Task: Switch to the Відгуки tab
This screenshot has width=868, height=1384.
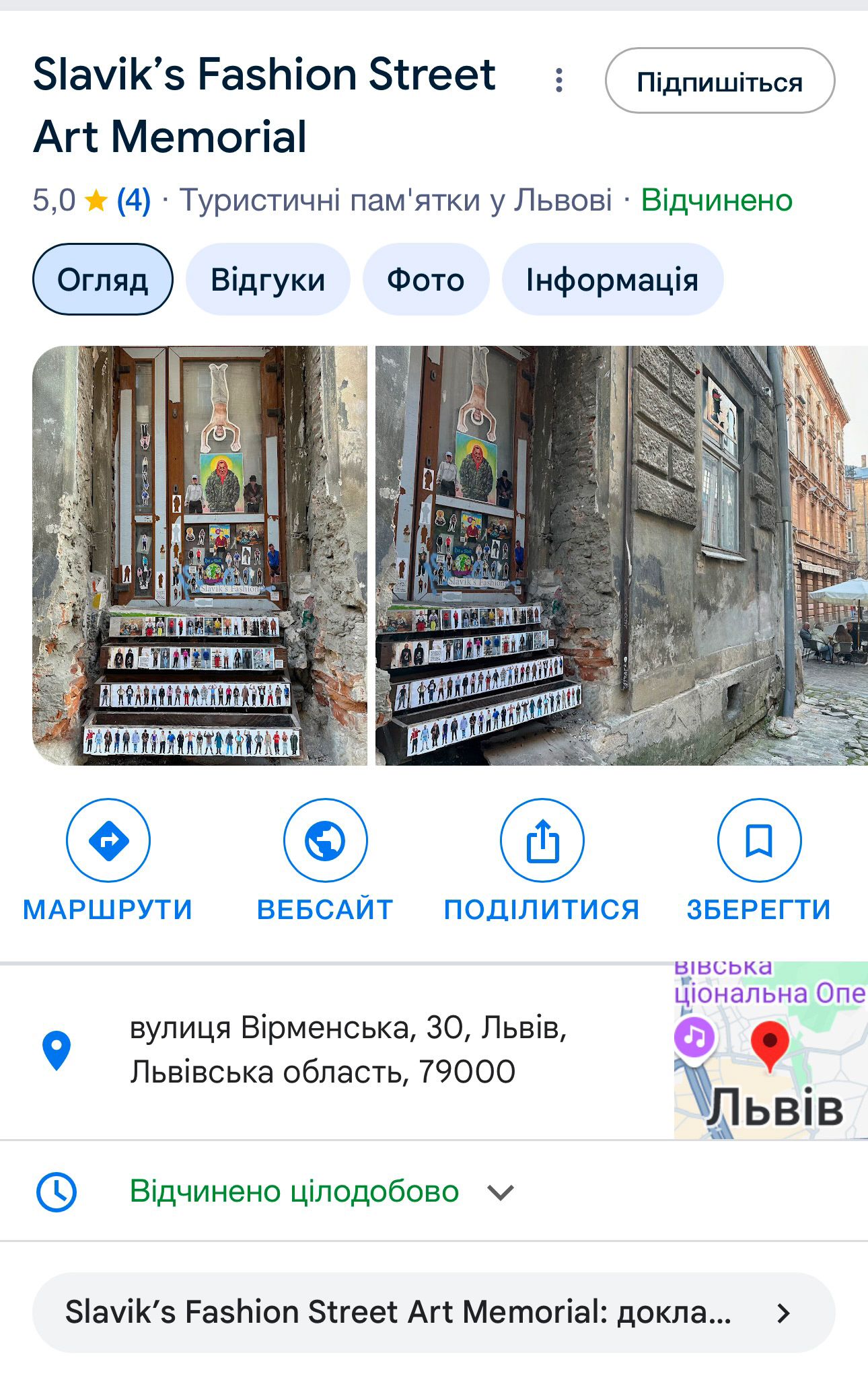Action: (268, 280)
